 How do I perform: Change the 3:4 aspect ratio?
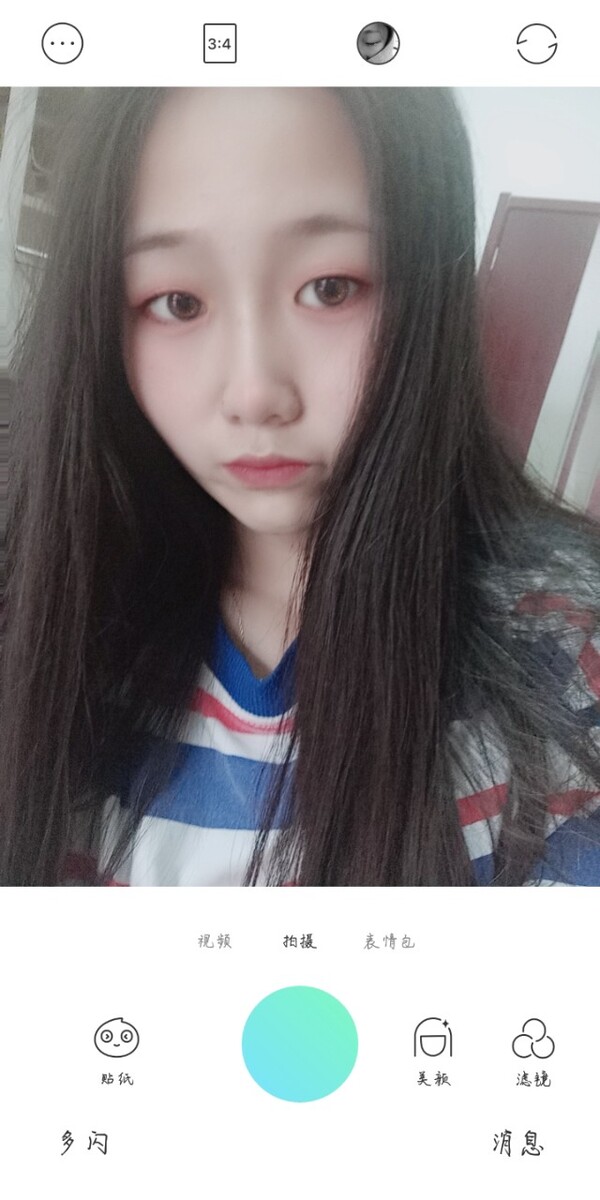click(220, 44)
